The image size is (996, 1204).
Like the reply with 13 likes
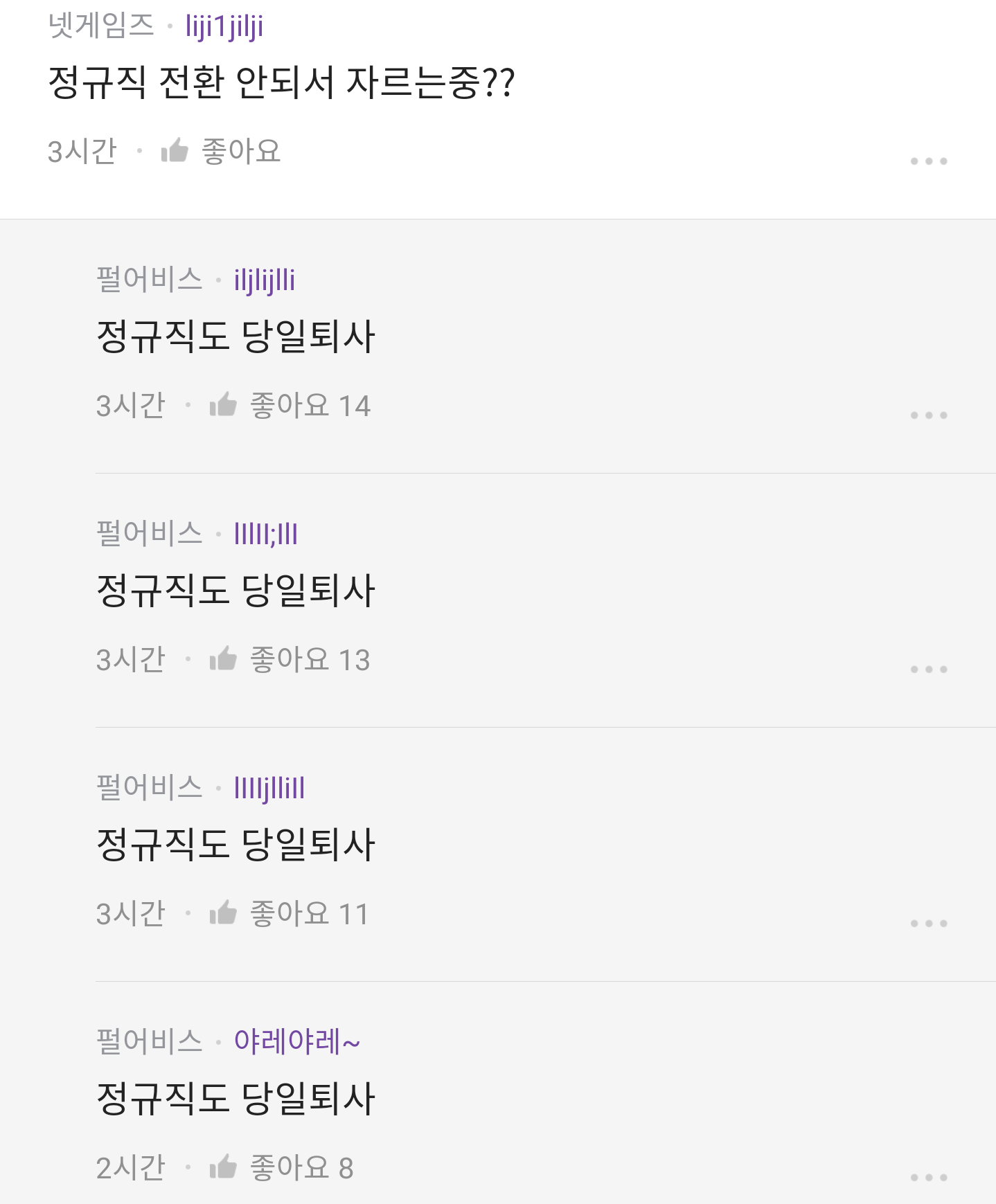(x=223, y=659)
